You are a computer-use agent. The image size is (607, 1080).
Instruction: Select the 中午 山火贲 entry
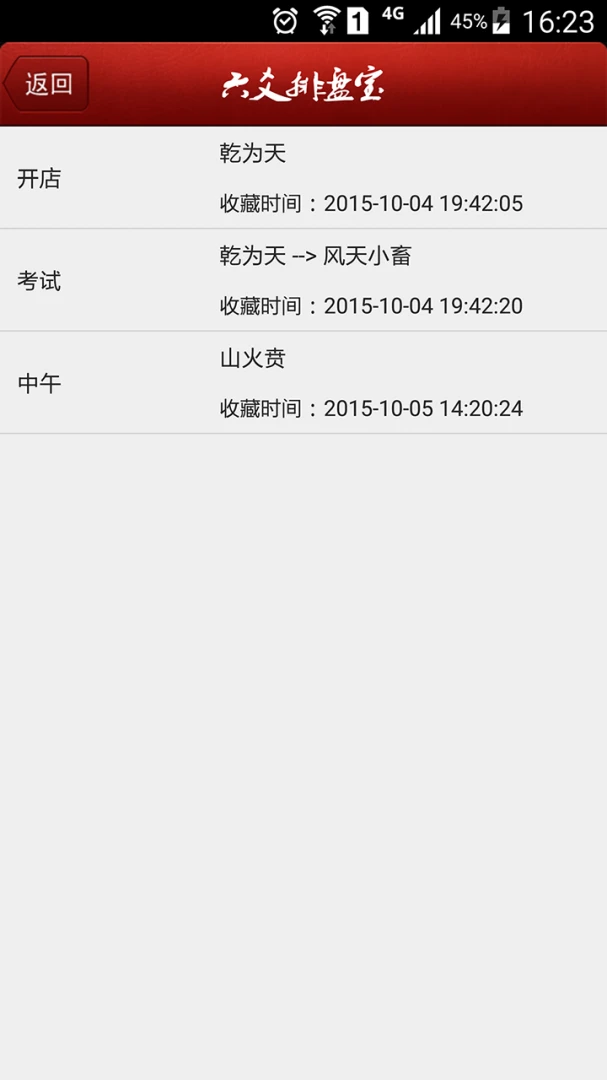pyautogui.click(x=303, y=383)
